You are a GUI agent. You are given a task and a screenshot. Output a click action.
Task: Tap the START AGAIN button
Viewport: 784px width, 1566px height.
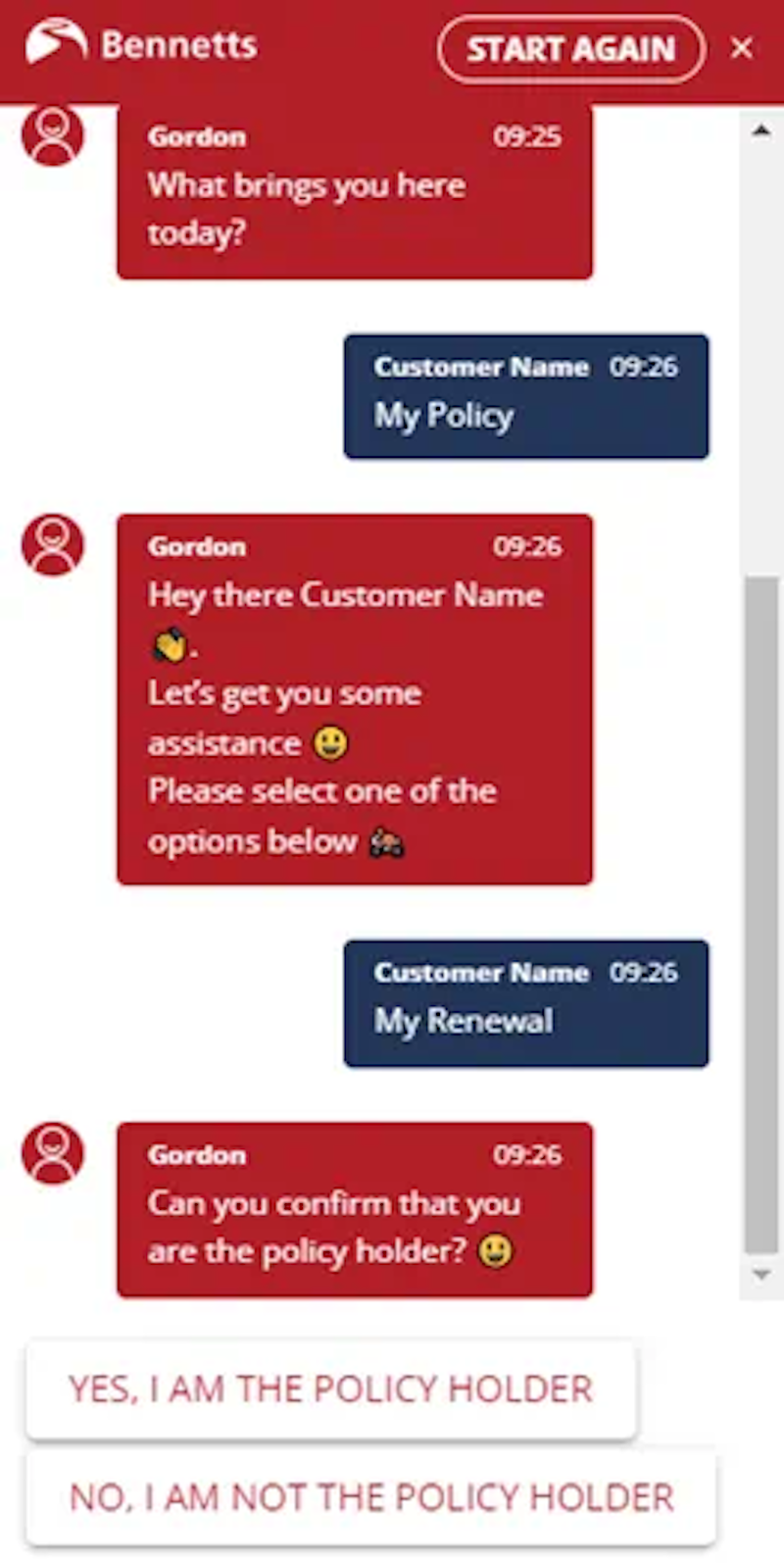tap(571, 49)
